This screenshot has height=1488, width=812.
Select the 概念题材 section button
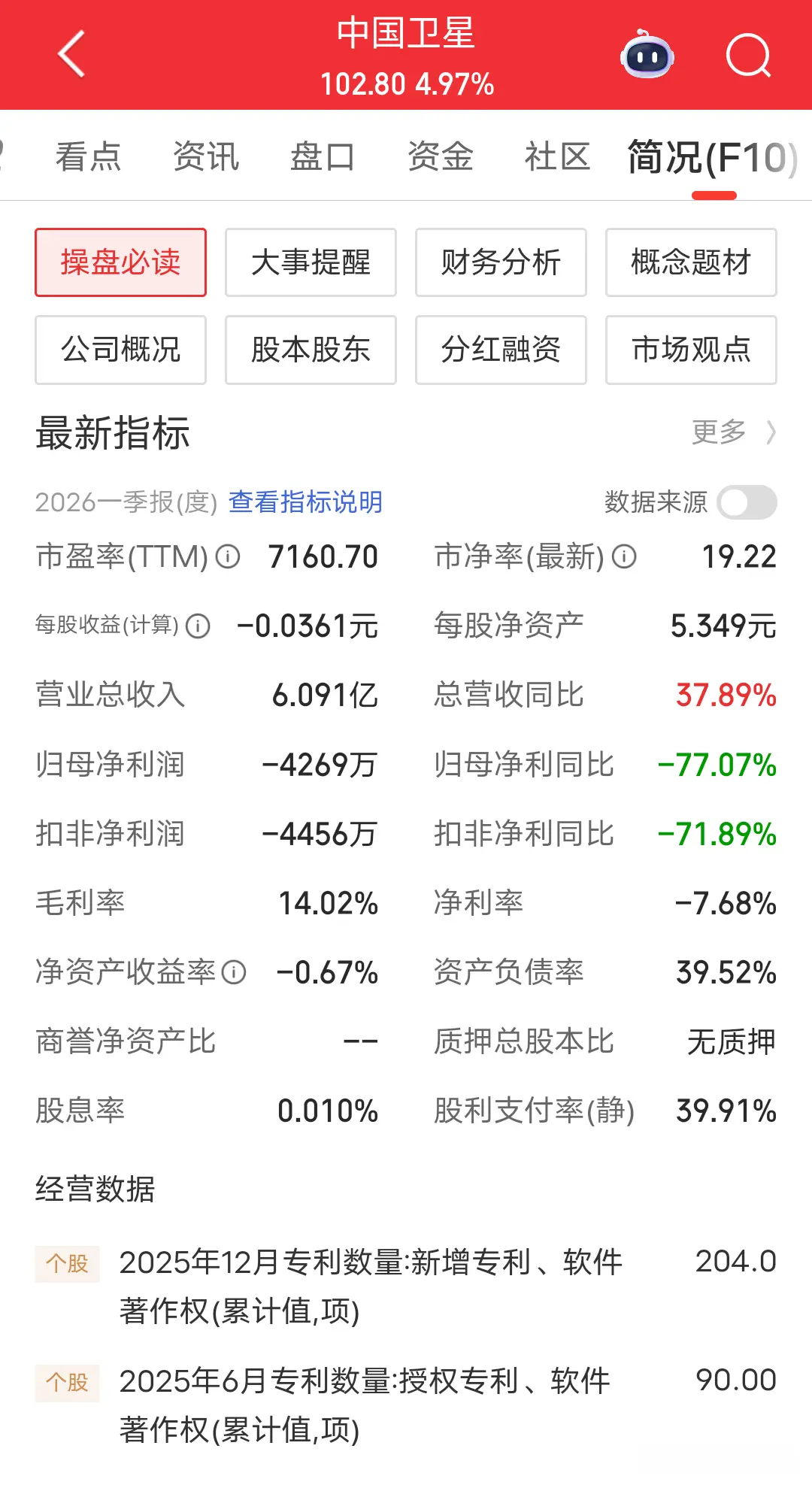click(x=691, y=262)
